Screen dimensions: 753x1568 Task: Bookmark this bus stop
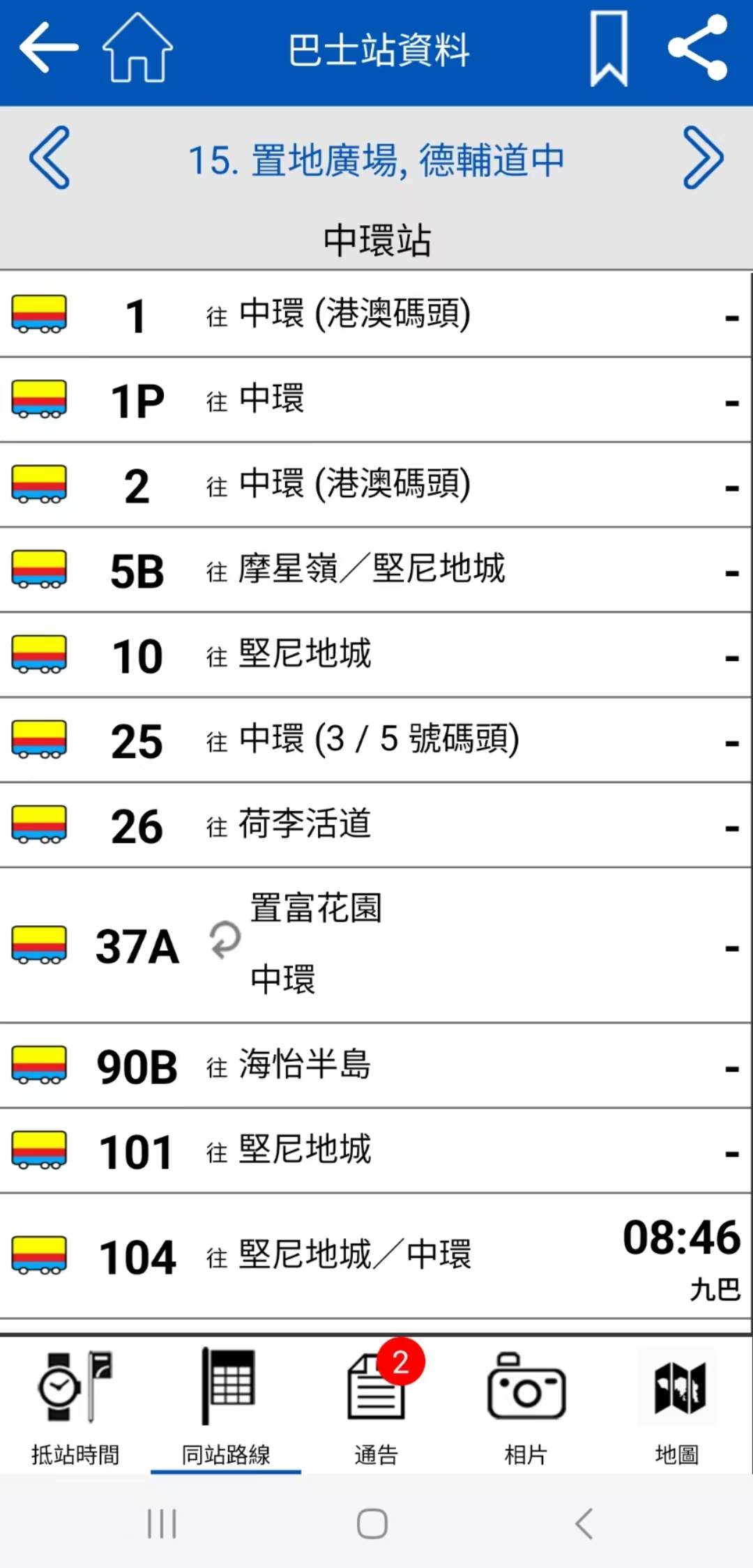pyautogui.click(x=608, y=49)
